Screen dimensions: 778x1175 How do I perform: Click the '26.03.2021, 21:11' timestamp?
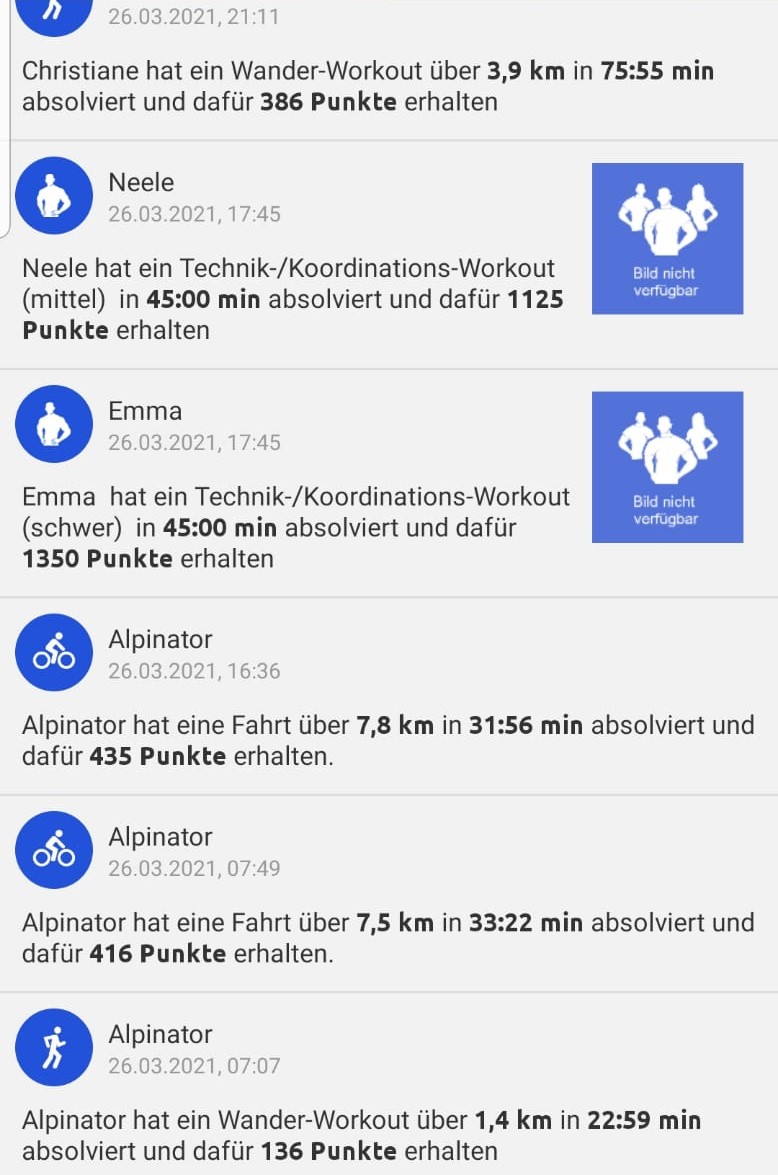tap(194, 16)
